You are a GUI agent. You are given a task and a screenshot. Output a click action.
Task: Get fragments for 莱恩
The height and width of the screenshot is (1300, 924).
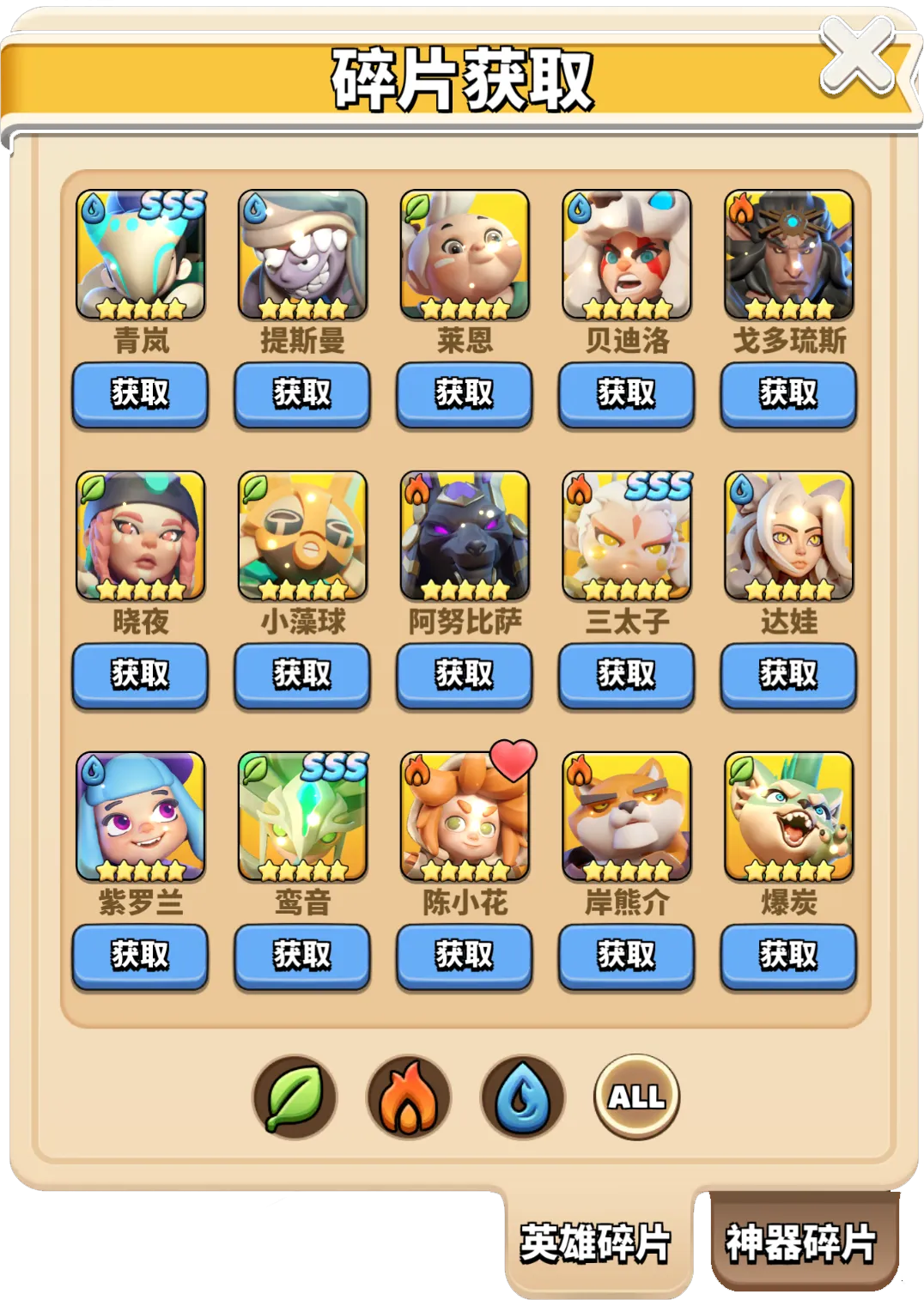coord(464,394)
